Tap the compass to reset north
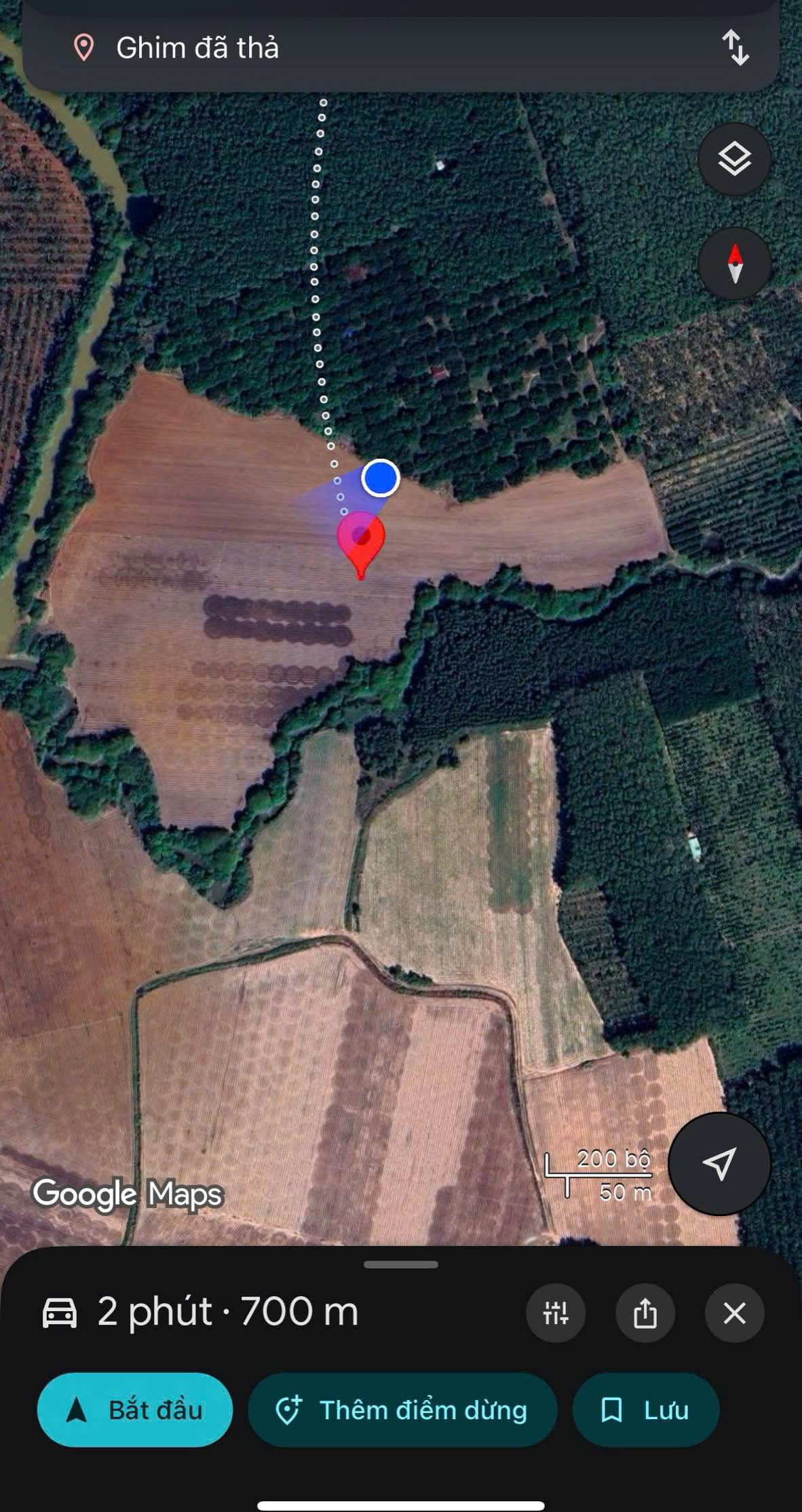Image resolution: width=802 pixels, height=1512 pixels. coord(735,264)
